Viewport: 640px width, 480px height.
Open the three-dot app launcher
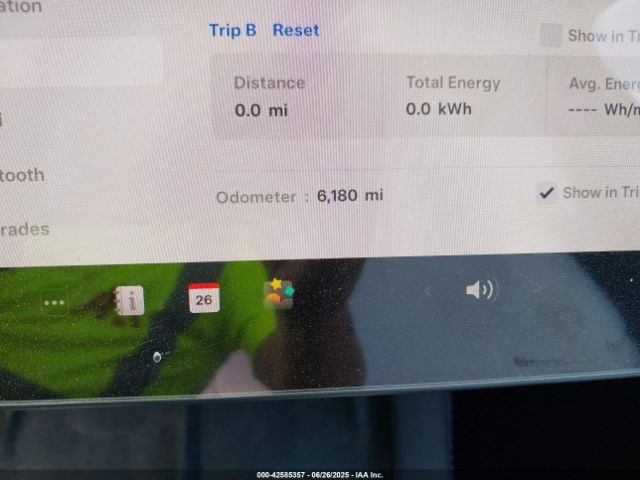[x=54, y=302]
